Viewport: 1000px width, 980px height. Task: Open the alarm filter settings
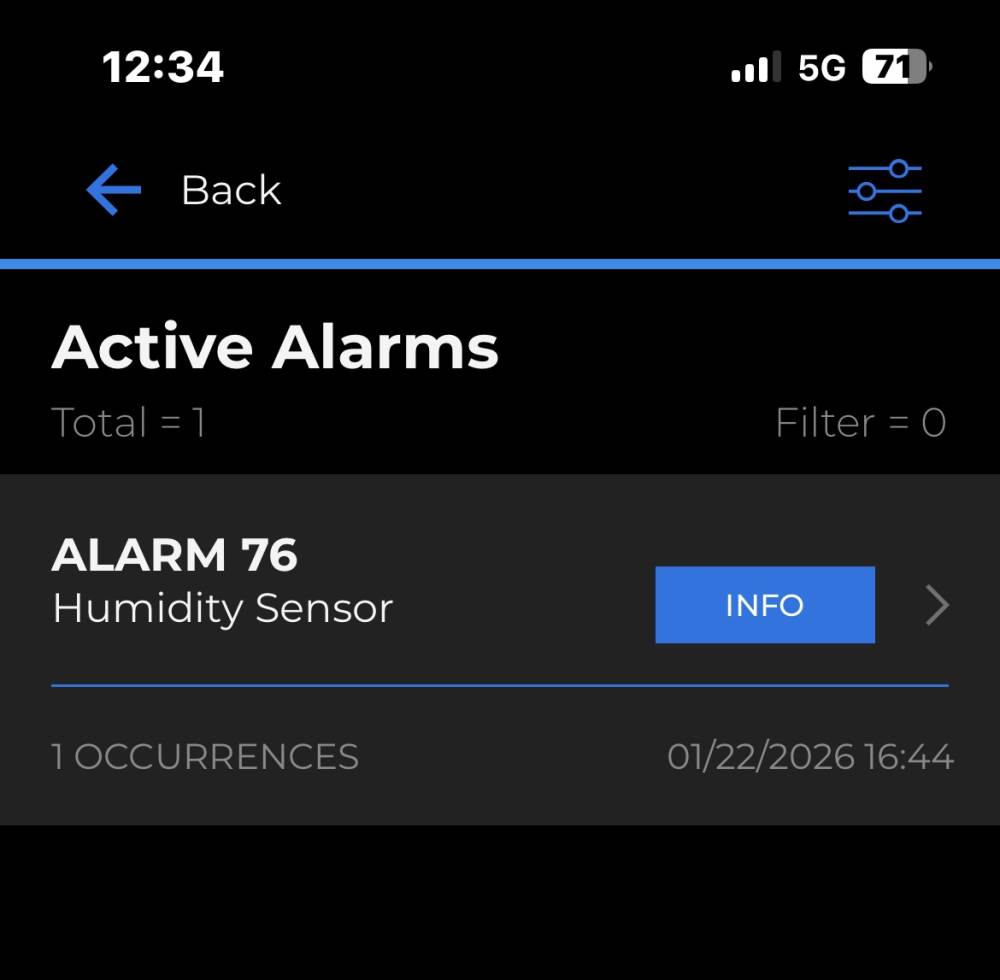tap(884, 190)
